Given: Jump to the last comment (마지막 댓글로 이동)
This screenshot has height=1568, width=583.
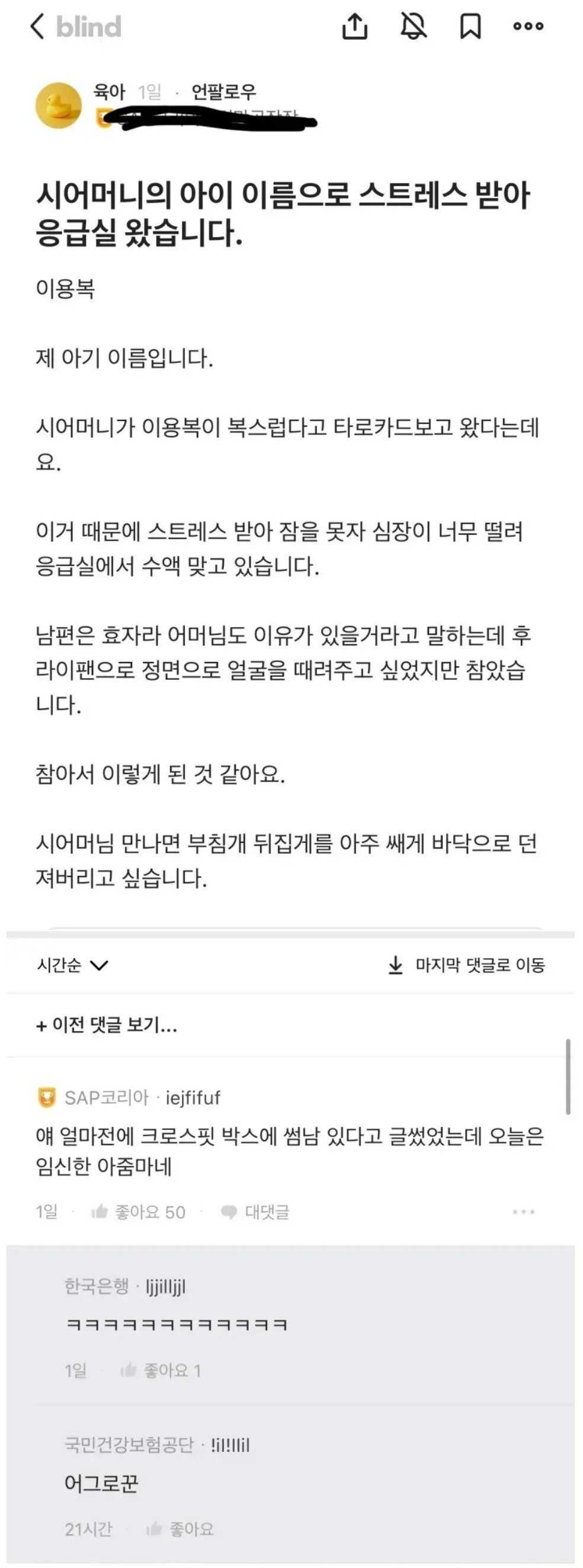Looking at the screenshot, I should (x=467, y=965).
